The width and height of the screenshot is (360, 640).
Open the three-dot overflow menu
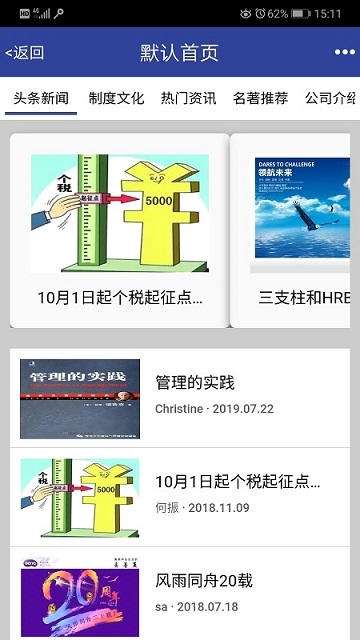pyautogui.click(x=344, y=52)
